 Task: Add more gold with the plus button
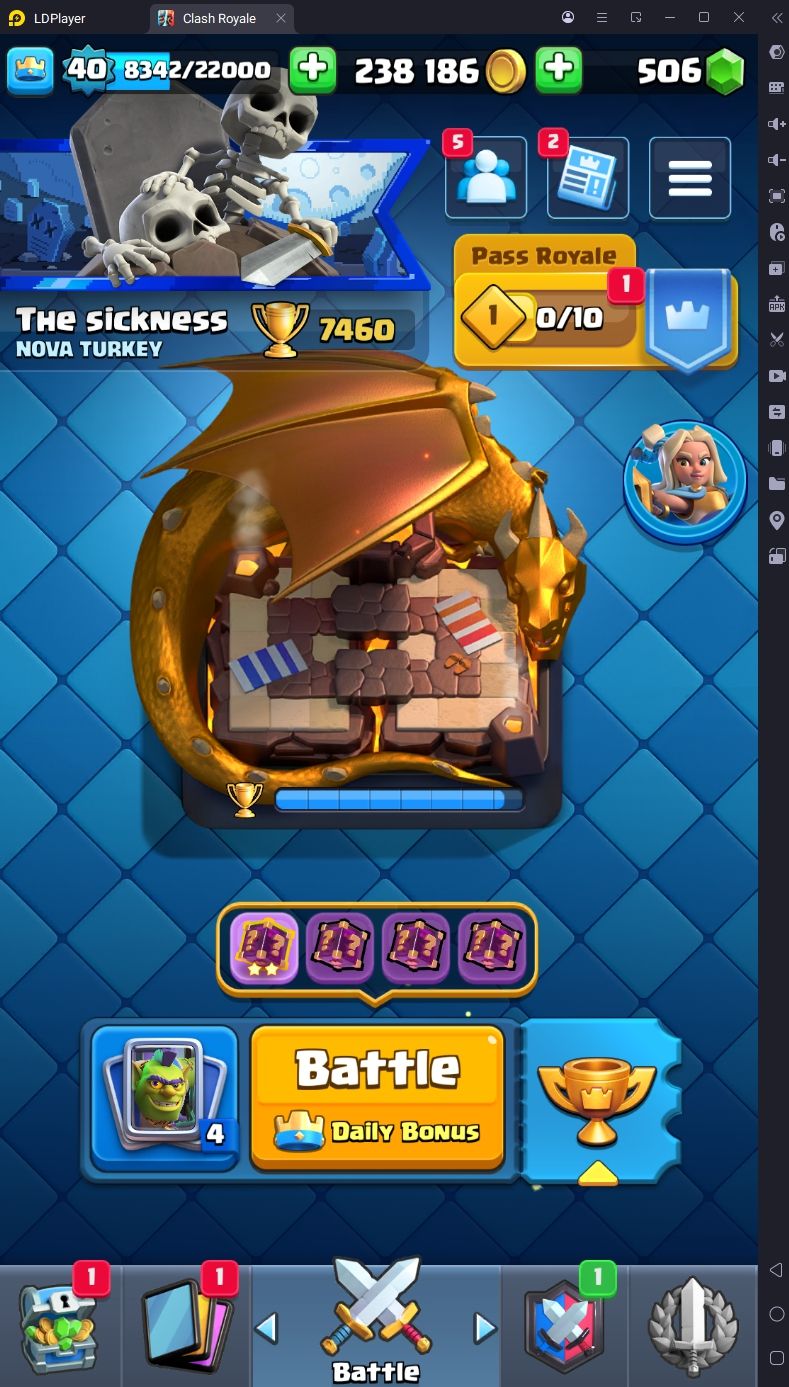[559, 70]
